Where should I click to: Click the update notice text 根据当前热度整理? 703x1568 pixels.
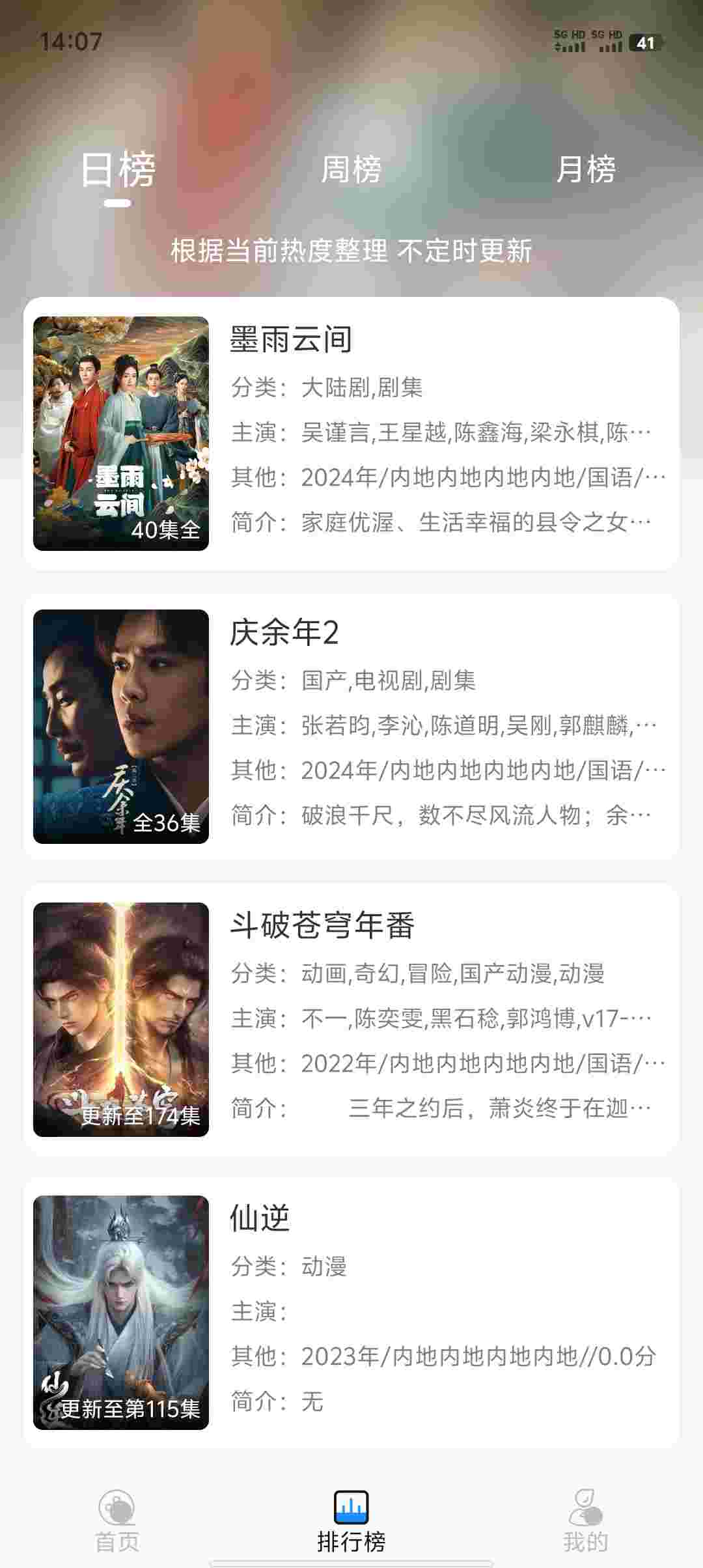[351, 249]
